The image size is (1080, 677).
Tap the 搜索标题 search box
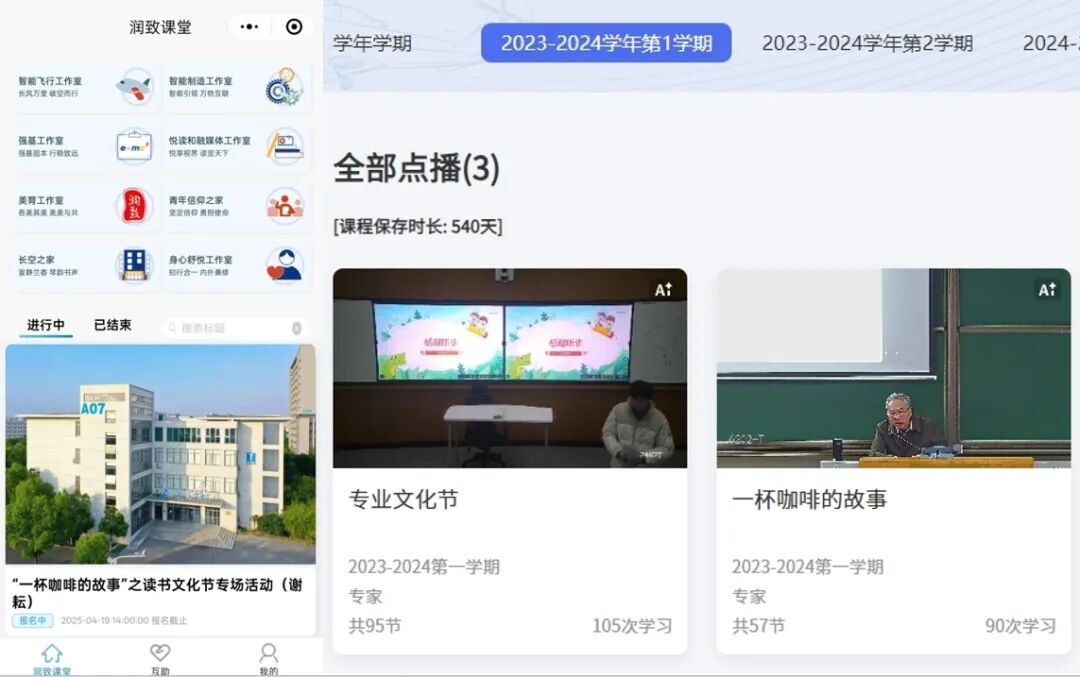(235, 328)
